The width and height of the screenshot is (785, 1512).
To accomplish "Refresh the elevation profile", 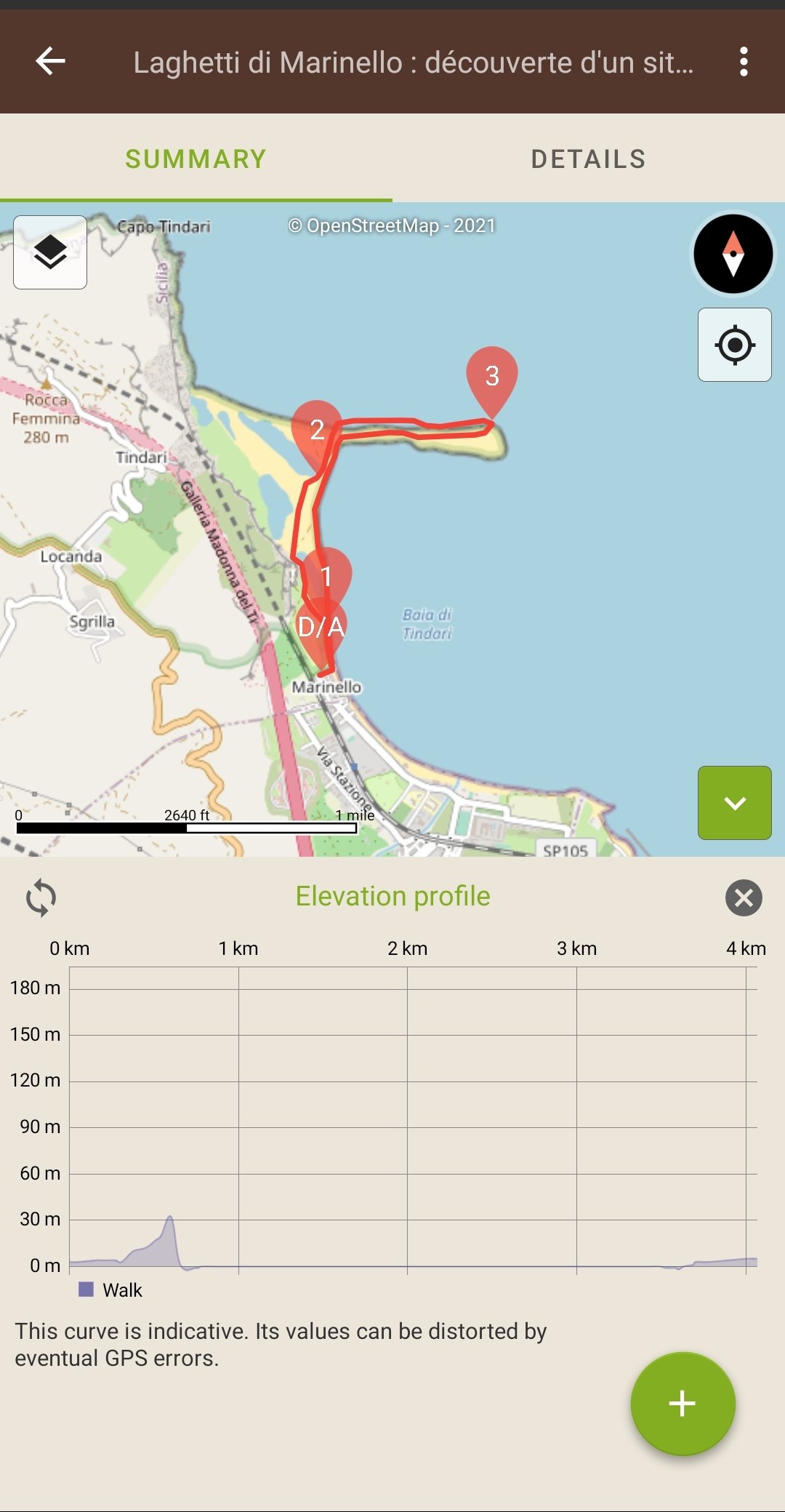I will (41, 897).
